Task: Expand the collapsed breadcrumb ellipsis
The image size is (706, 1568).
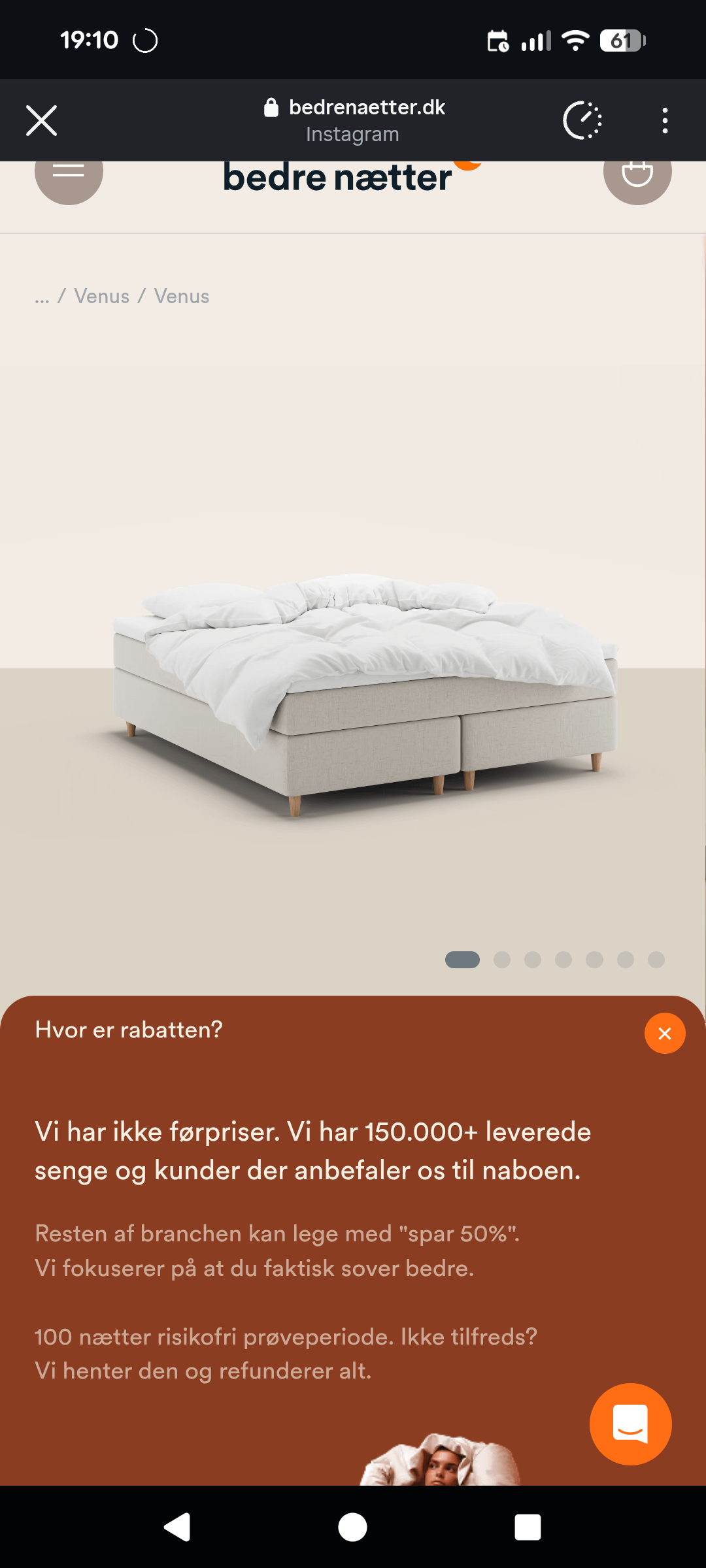Action: tap(42, 298)
